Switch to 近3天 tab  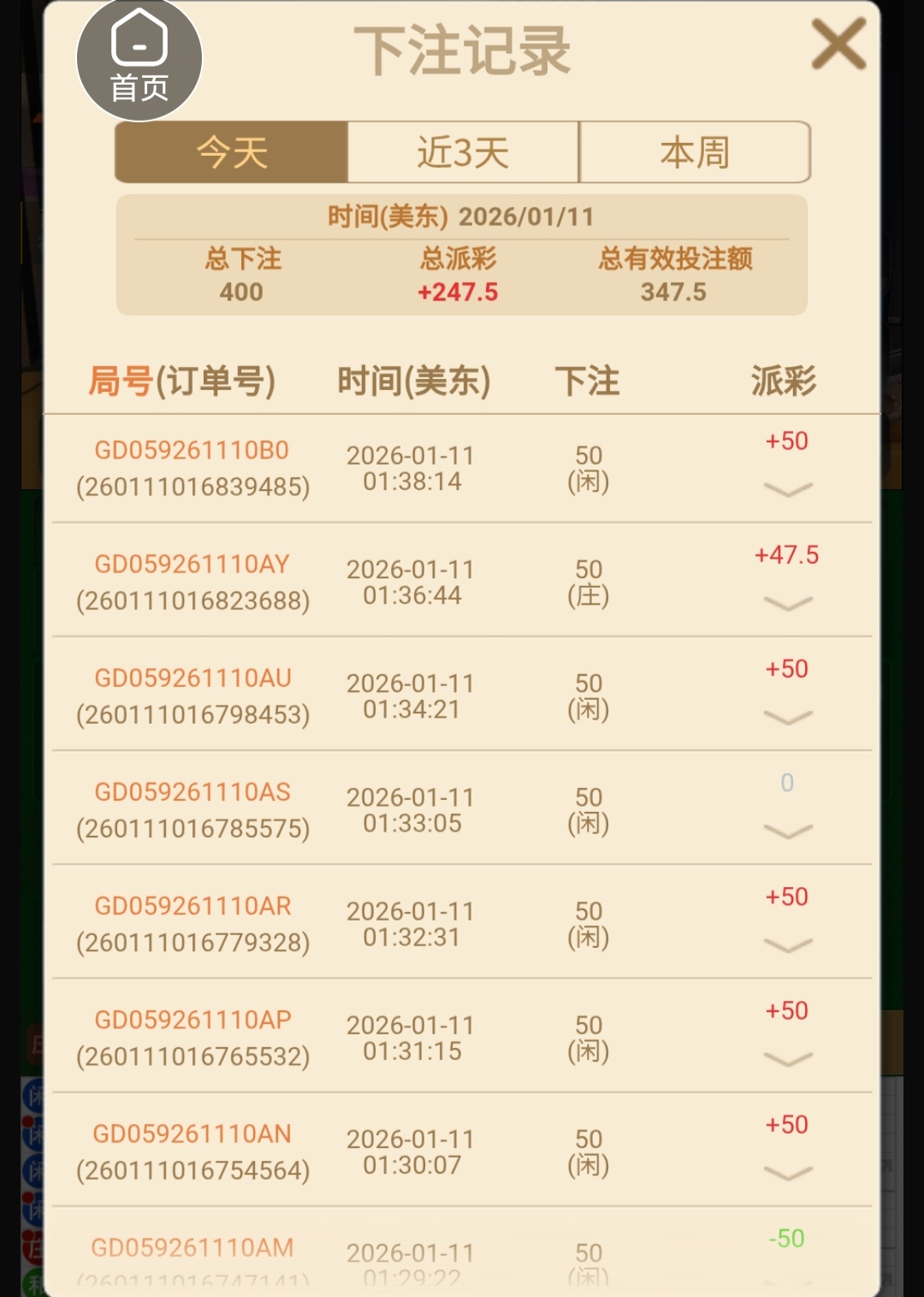click(x=463, y=152)
